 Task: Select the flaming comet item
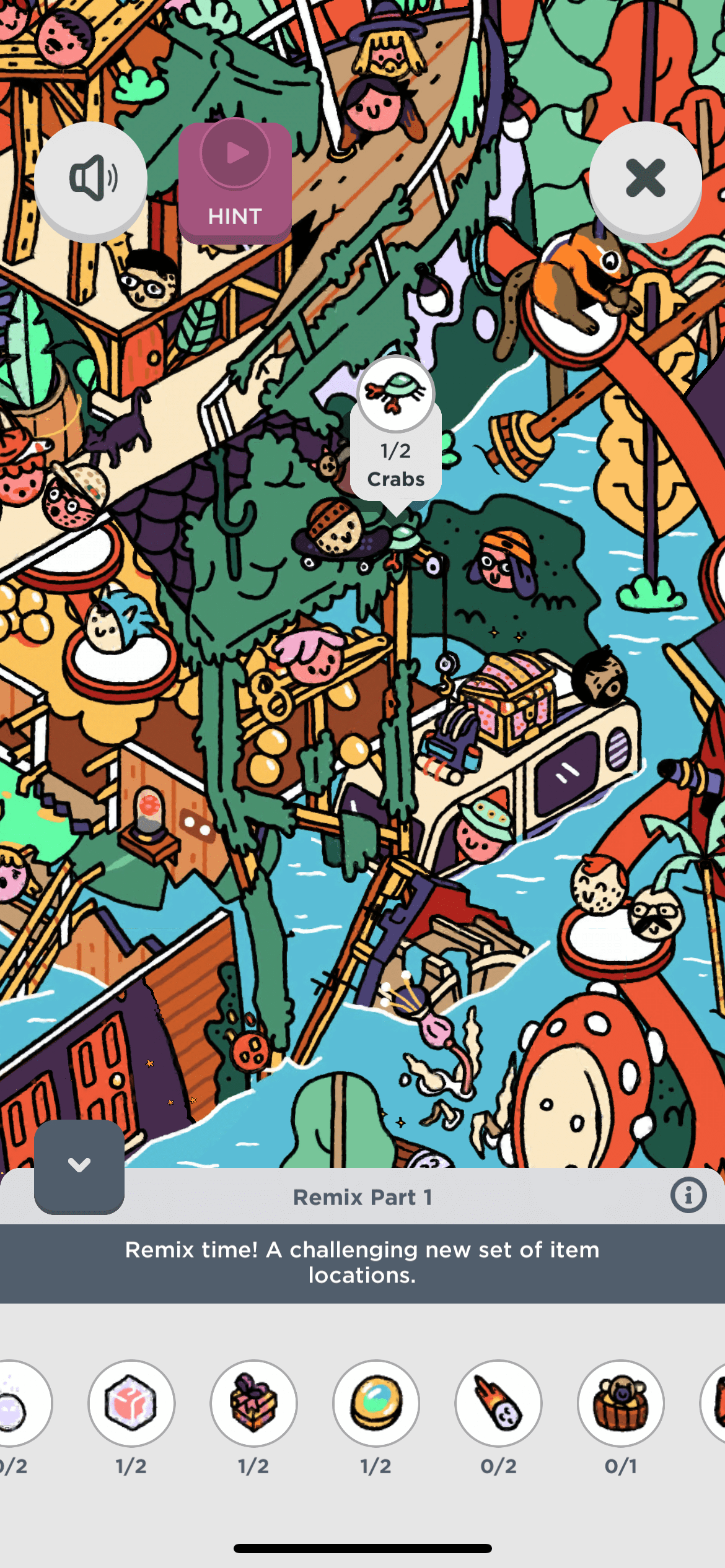tap(498, 1403)
